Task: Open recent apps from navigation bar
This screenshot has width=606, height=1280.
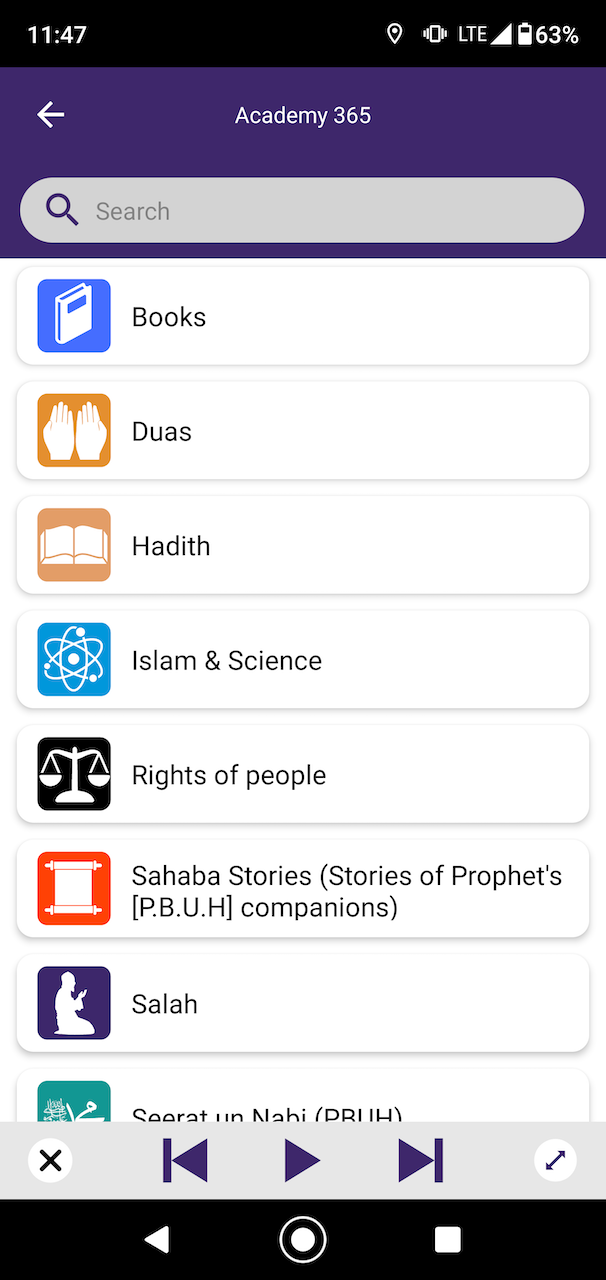Action: coord(448,1240)
